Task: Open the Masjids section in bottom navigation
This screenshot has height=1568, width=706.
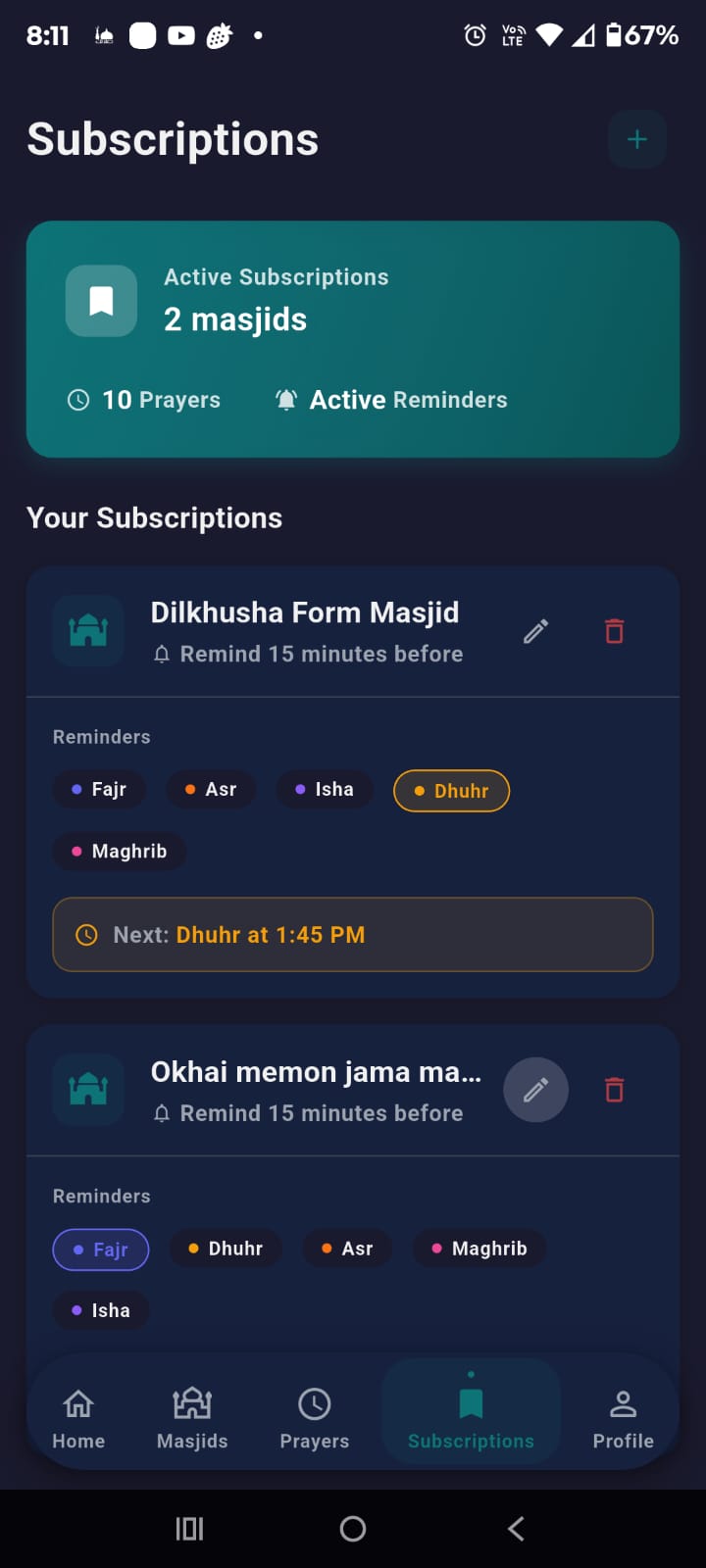Action: coord(192,1414)
